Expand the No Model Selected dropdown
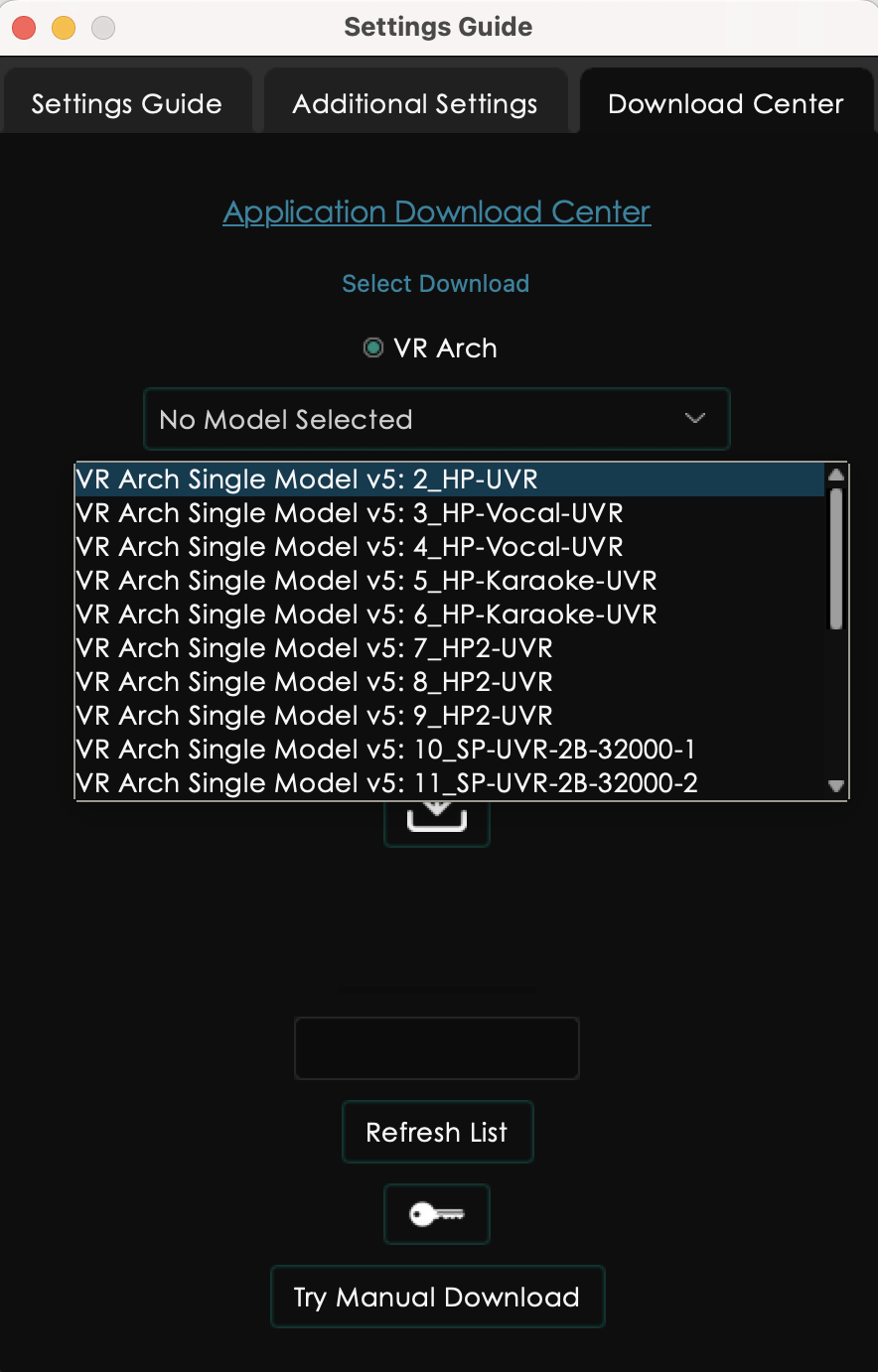Viewport: 878px width, 1372px height. click(x=437, y=419)
